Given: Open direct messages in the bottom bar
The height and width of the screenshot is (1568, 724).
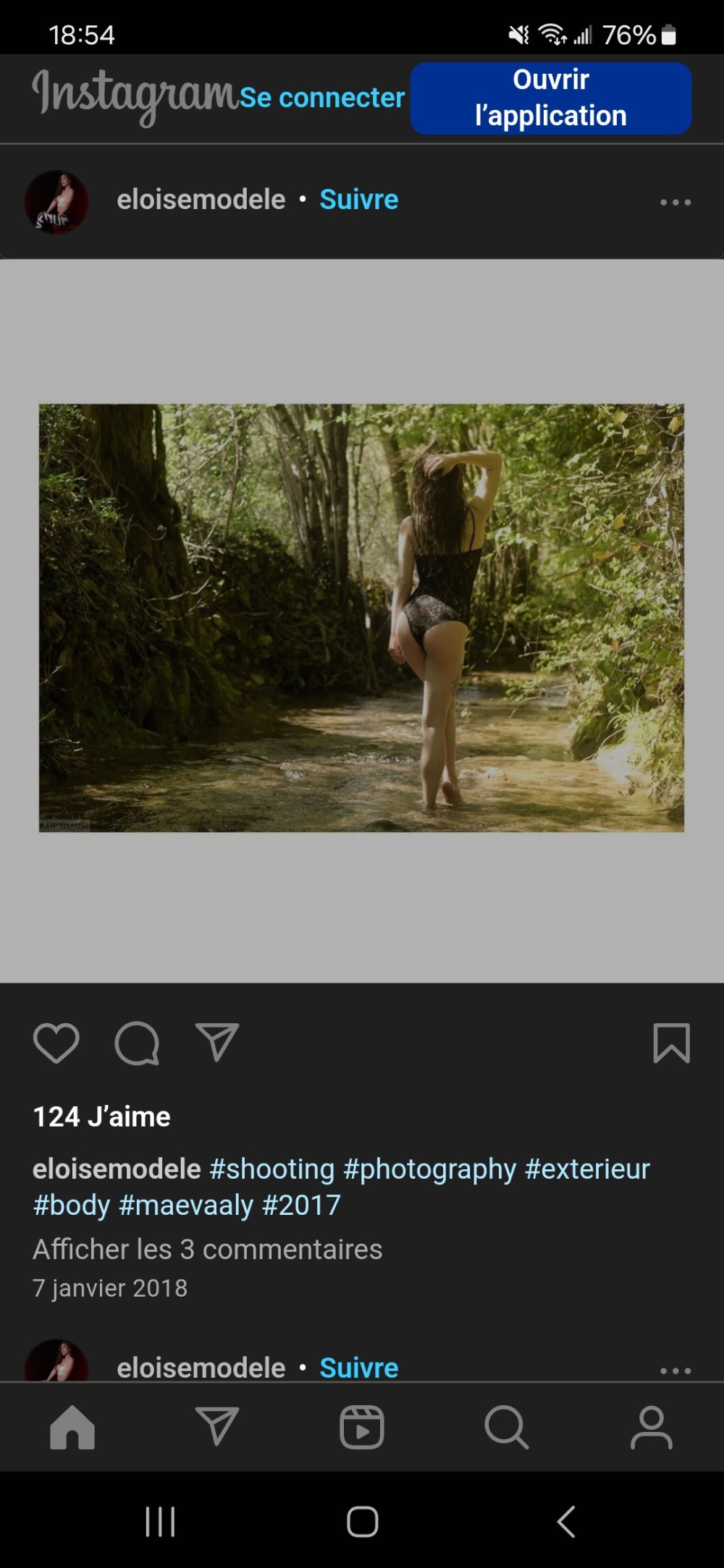Looking at the screenshot, I should click(216, 1427).
